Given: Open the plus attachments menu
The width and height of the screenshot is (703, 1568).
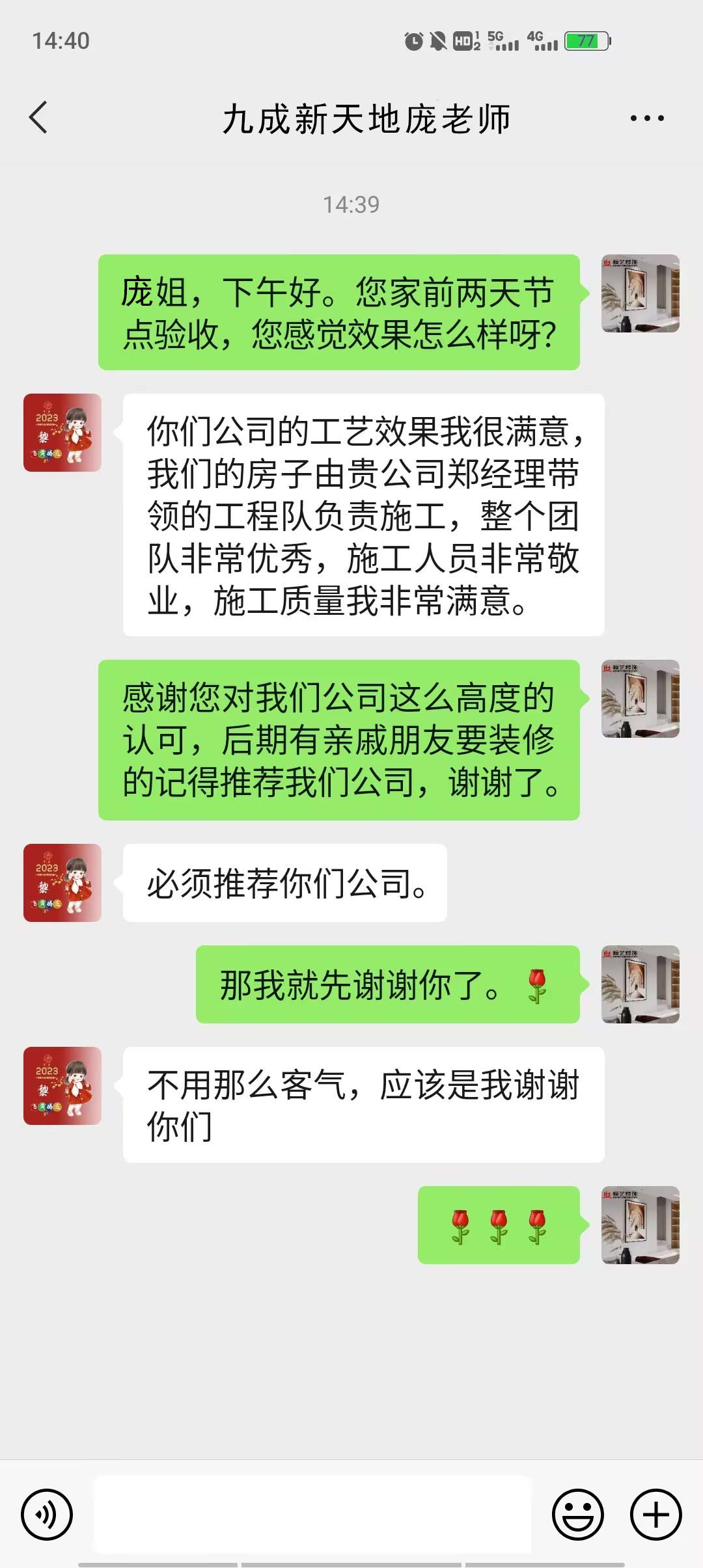Looking at the screenshot, I should point(655,1514).
